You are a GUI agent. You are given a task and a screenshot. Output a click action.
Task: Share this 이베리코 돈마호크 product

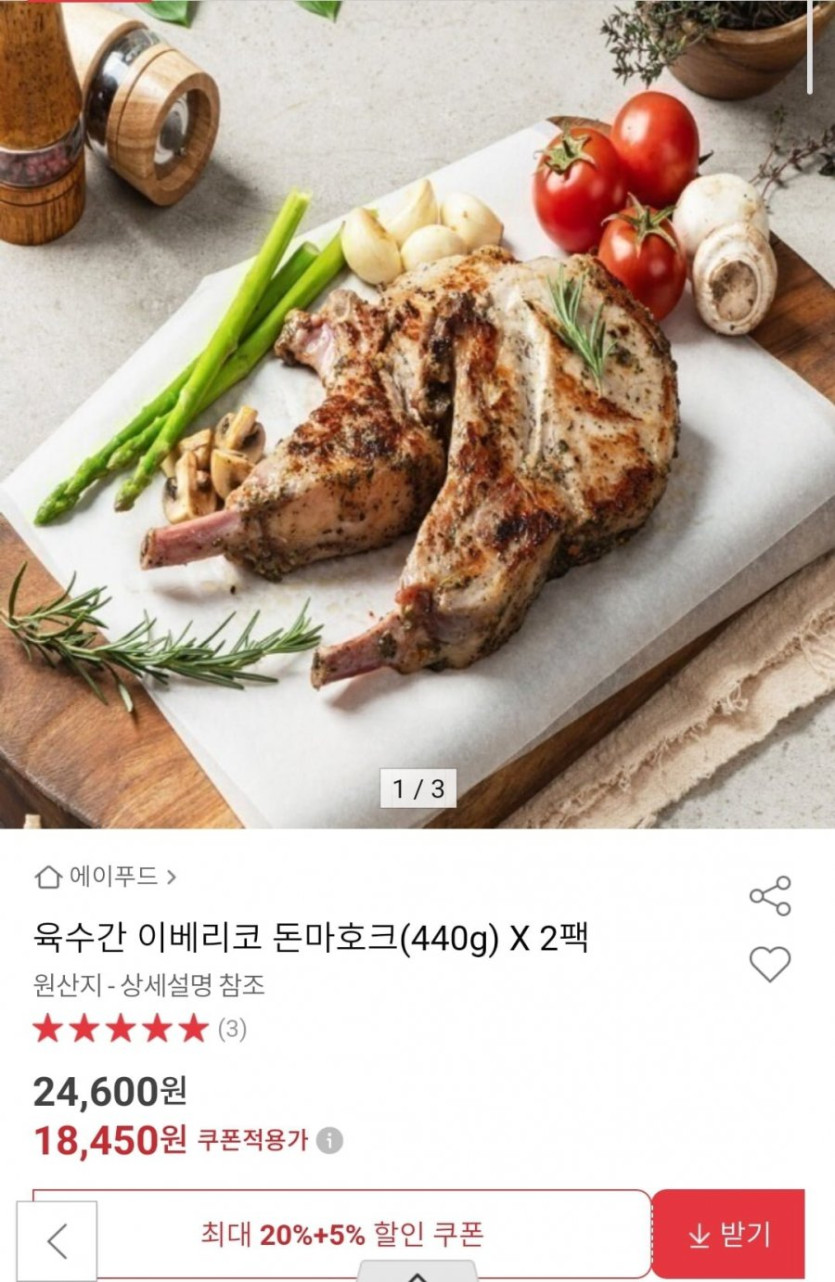tap(770, 896)
